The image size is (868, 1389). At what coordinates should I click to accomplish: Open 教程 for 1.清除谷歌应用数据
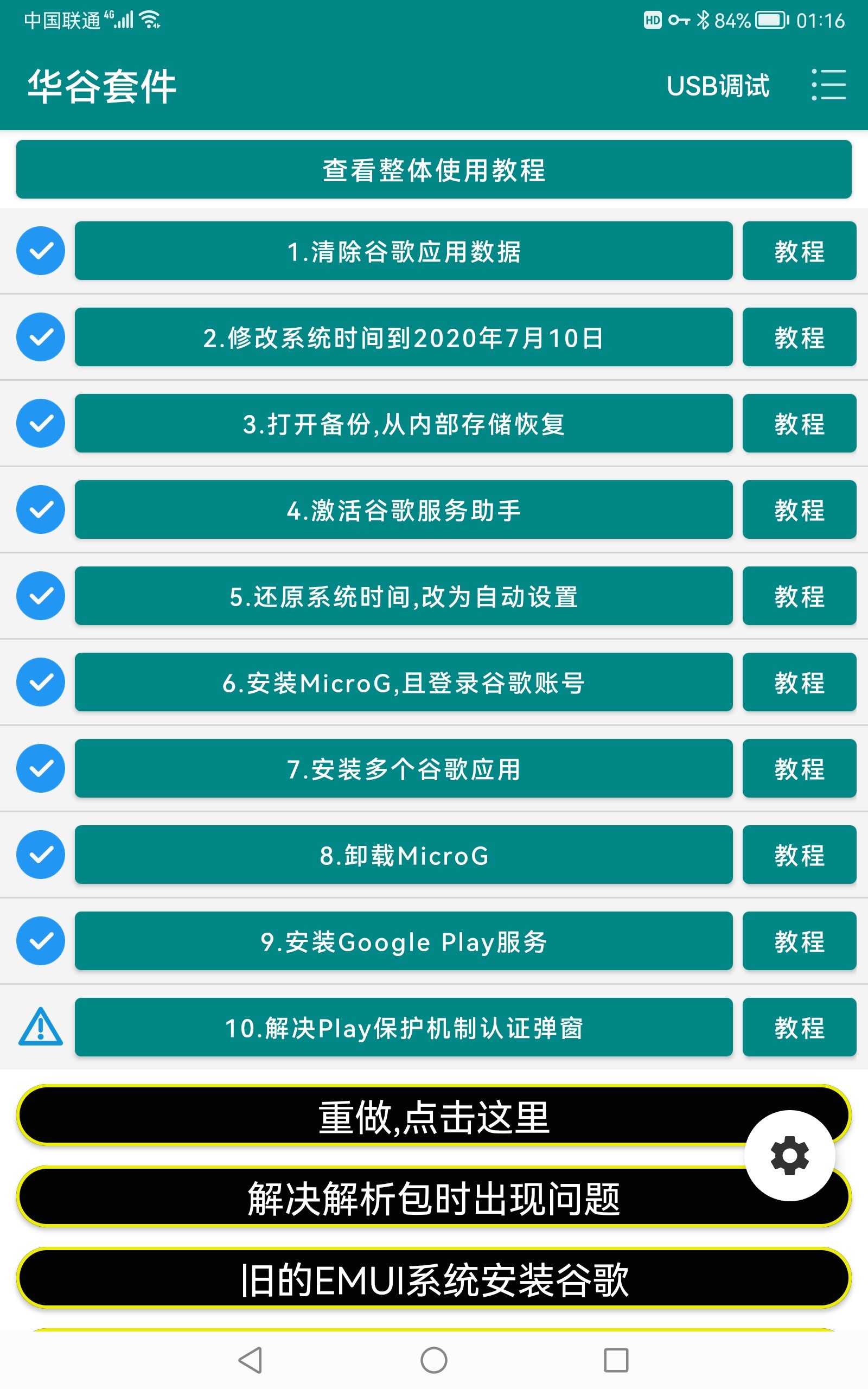coord(799,251)
